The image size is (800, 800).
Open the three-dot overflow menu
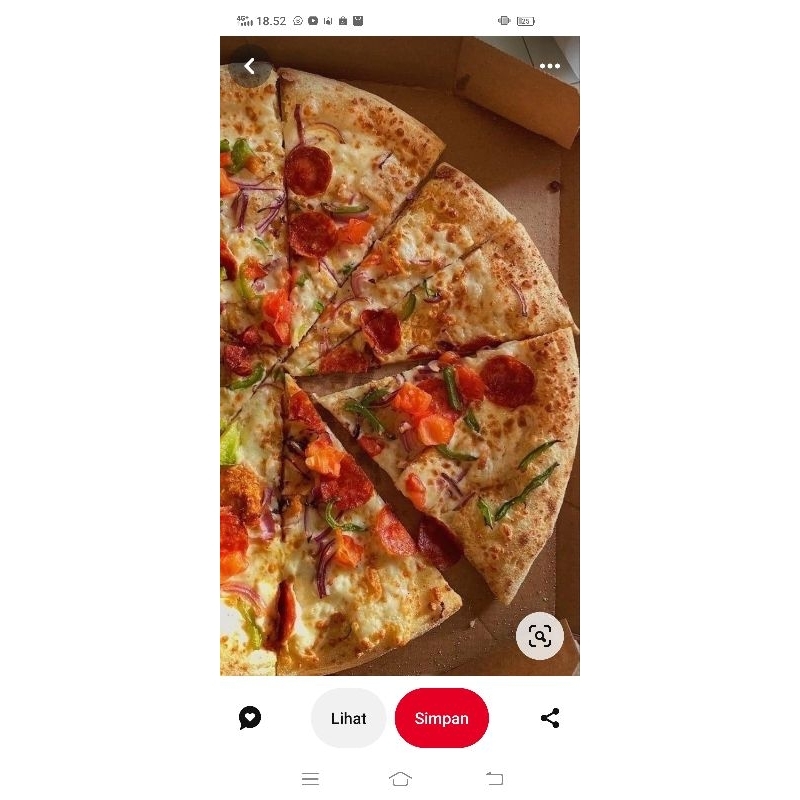pyautogui.click(x=549, y=66)
